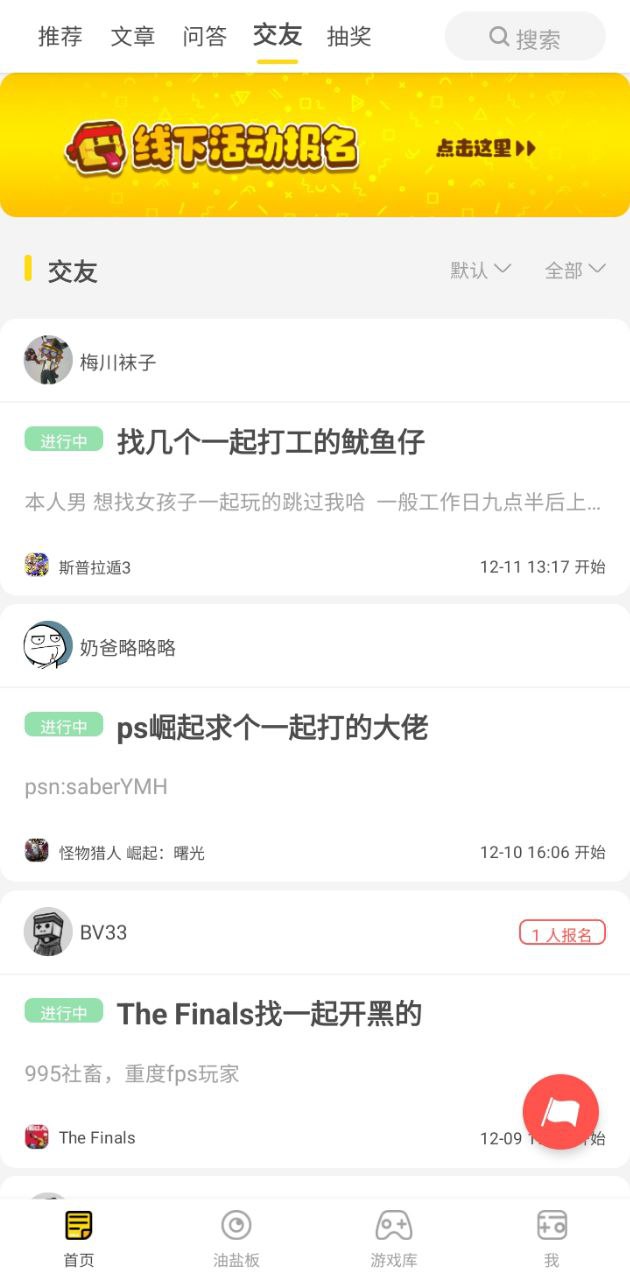The image size is (630, 1280).
Task: Open the post ps崛起求个一起打的大佬
Action: pyautogui.click(x=272, y=728)
